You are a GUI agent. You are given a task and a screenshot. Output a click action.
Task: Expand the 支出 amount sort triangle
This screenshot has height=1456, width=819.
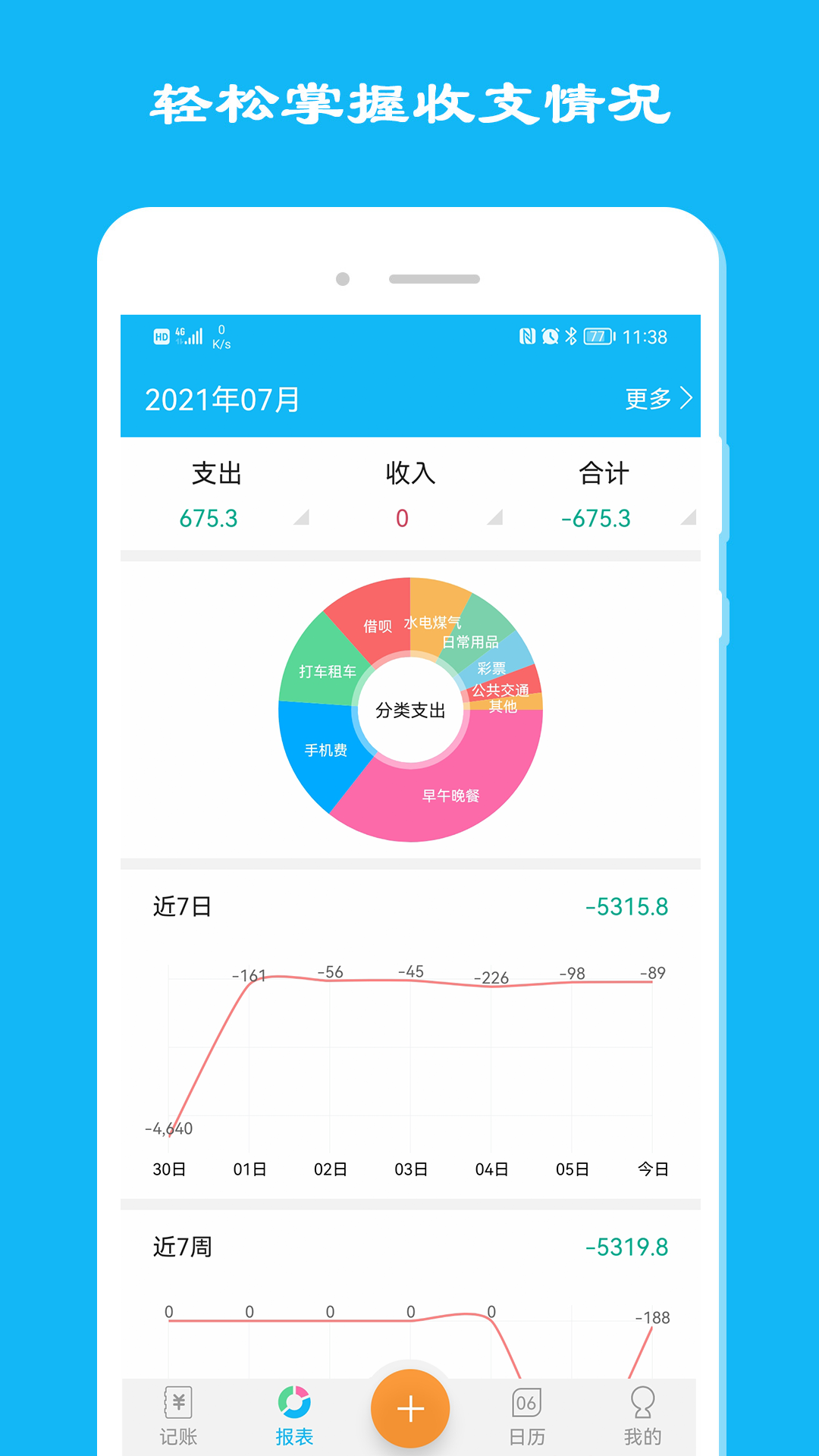[x=302, y=520]
